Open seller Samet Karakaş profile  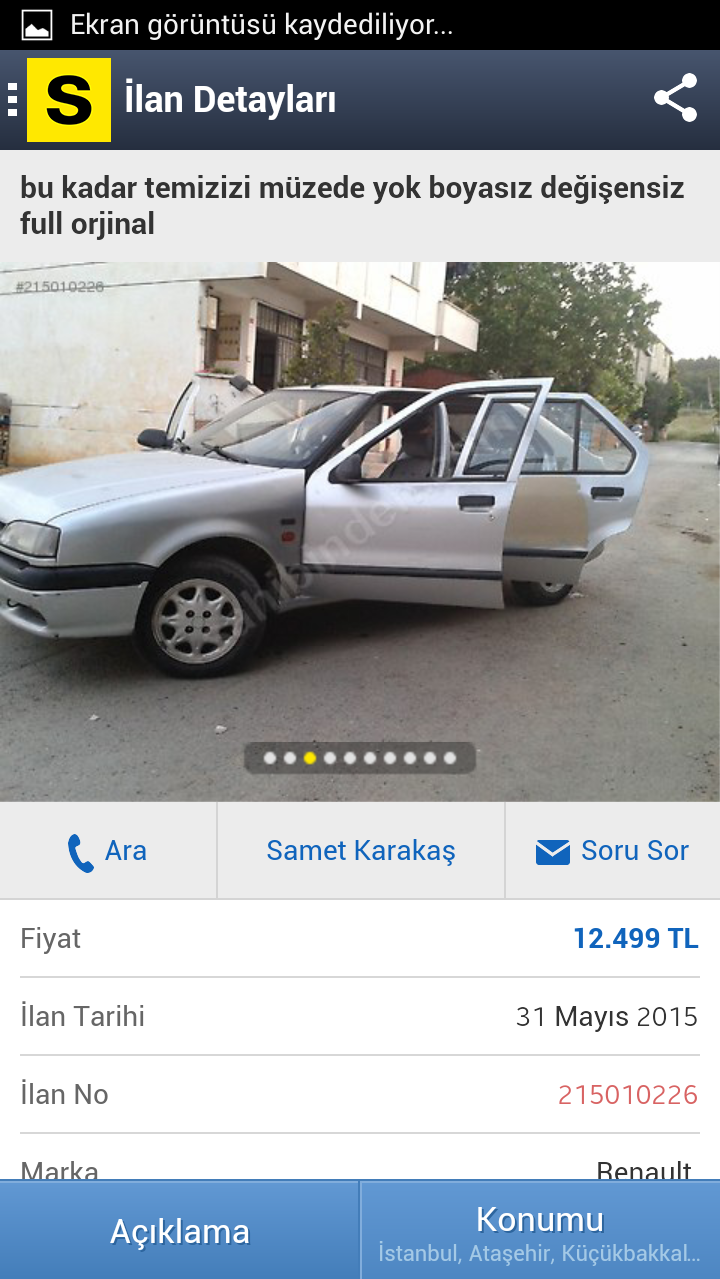pyautogui.click(x=360, y=851)
